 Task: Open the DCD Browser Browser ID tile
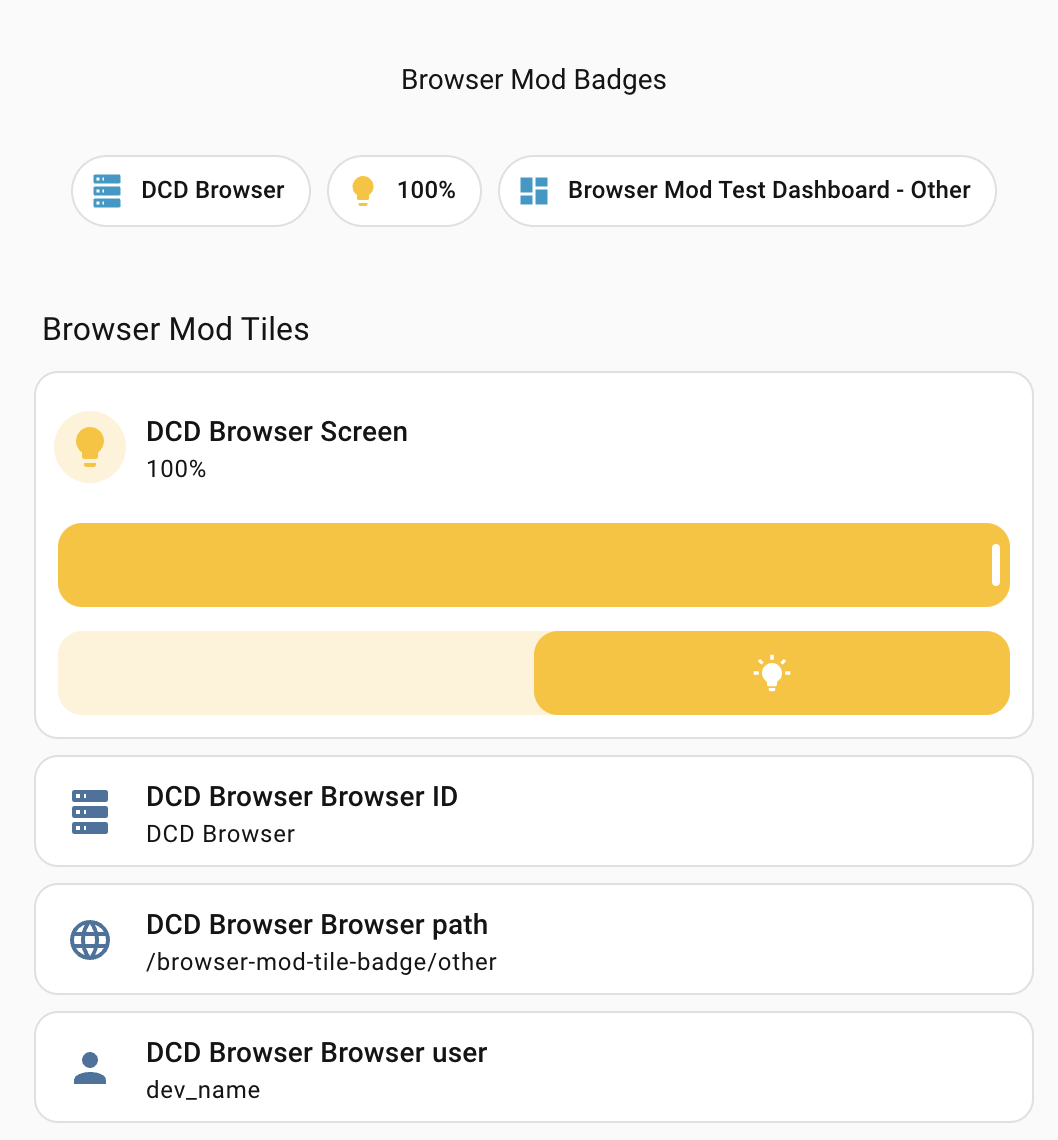coord(534,811)
